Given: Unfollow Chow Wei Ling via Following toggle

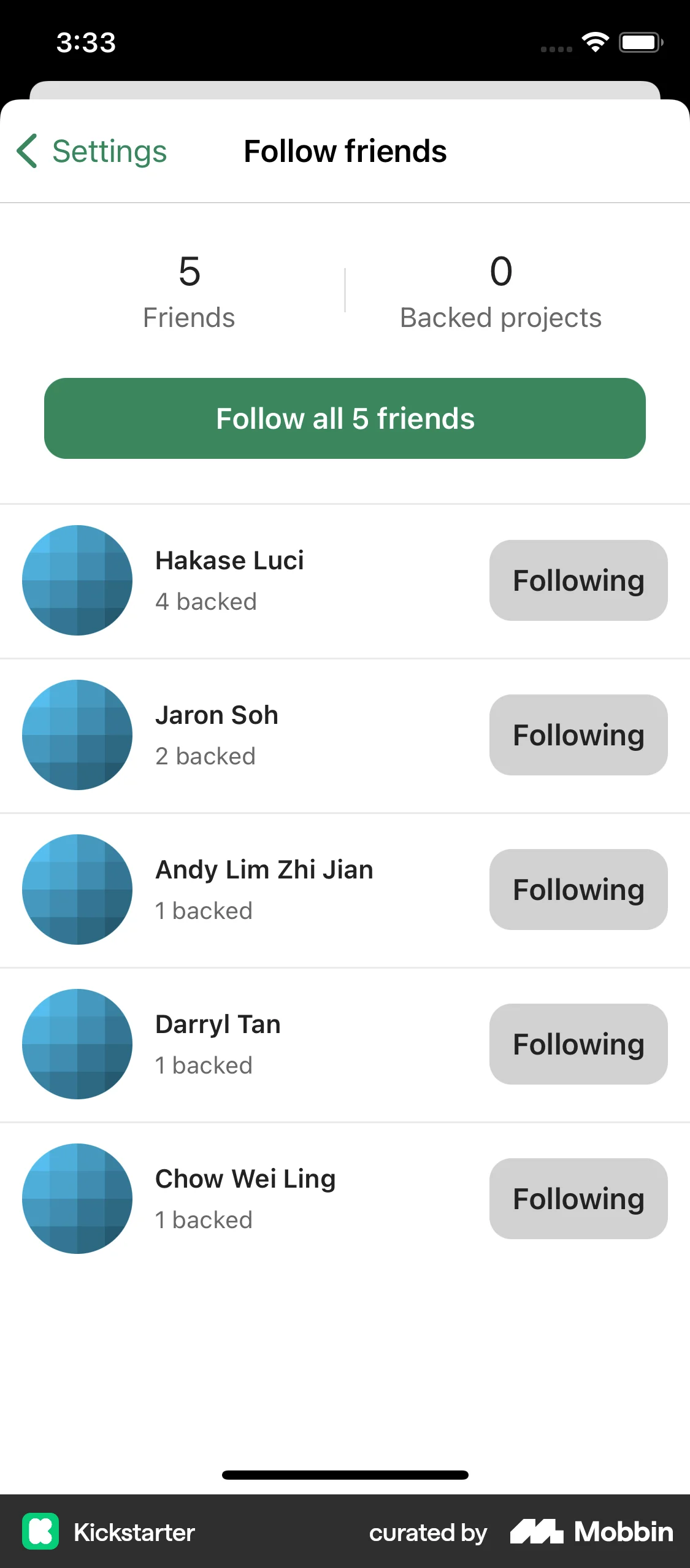Looking at the screenshot, I should (578, 1199).
